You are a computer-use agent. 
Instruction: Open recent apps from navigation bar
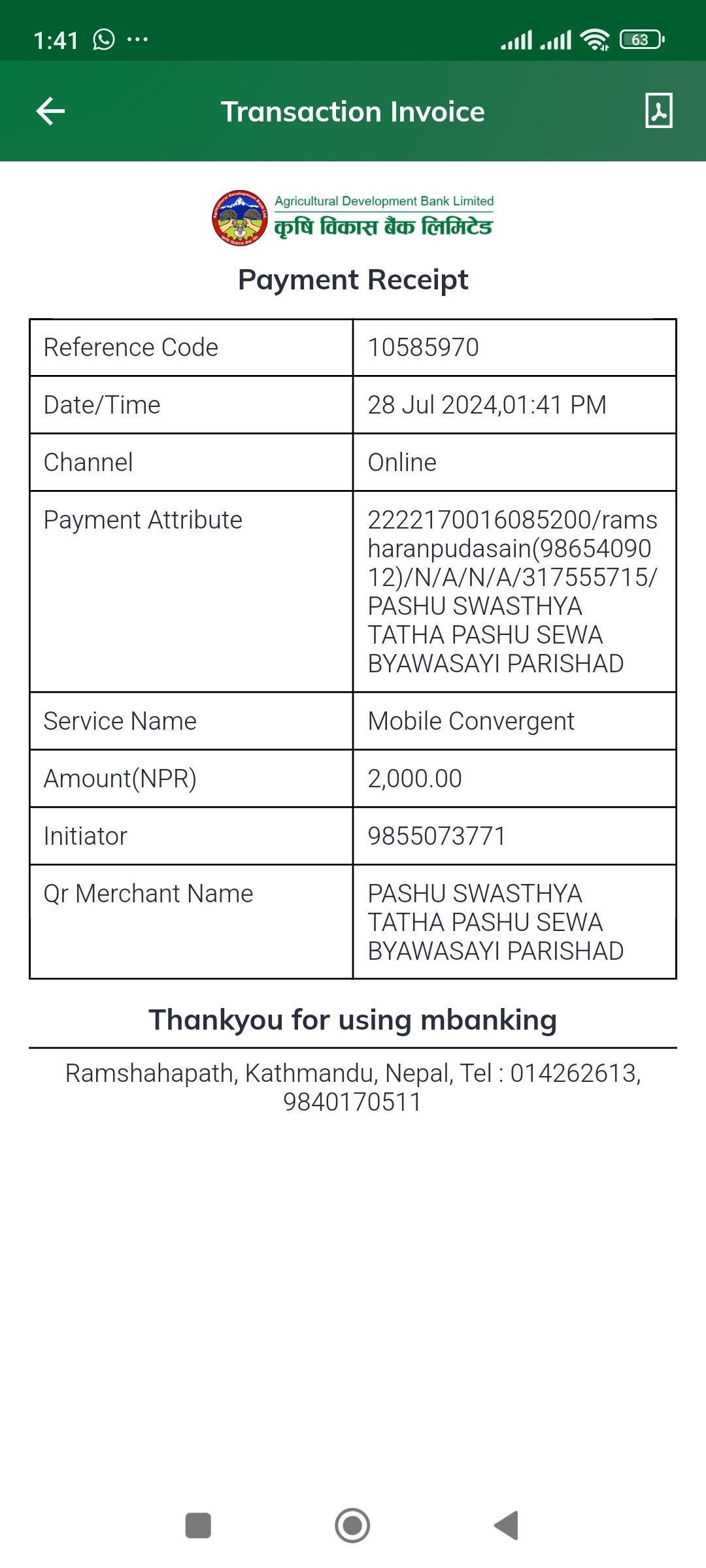(198, 1526)
